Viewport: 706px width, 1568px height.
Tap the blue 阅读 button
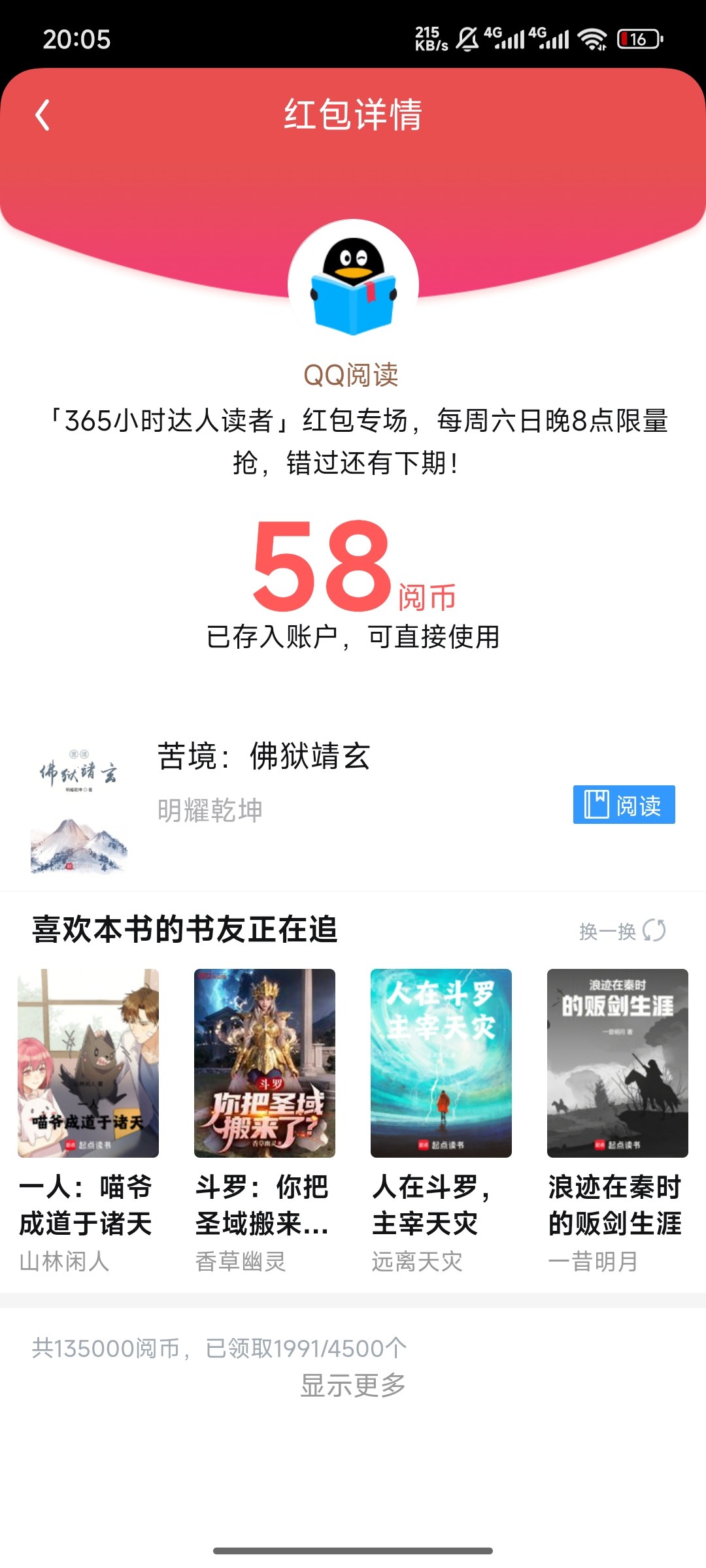point(624,804)
